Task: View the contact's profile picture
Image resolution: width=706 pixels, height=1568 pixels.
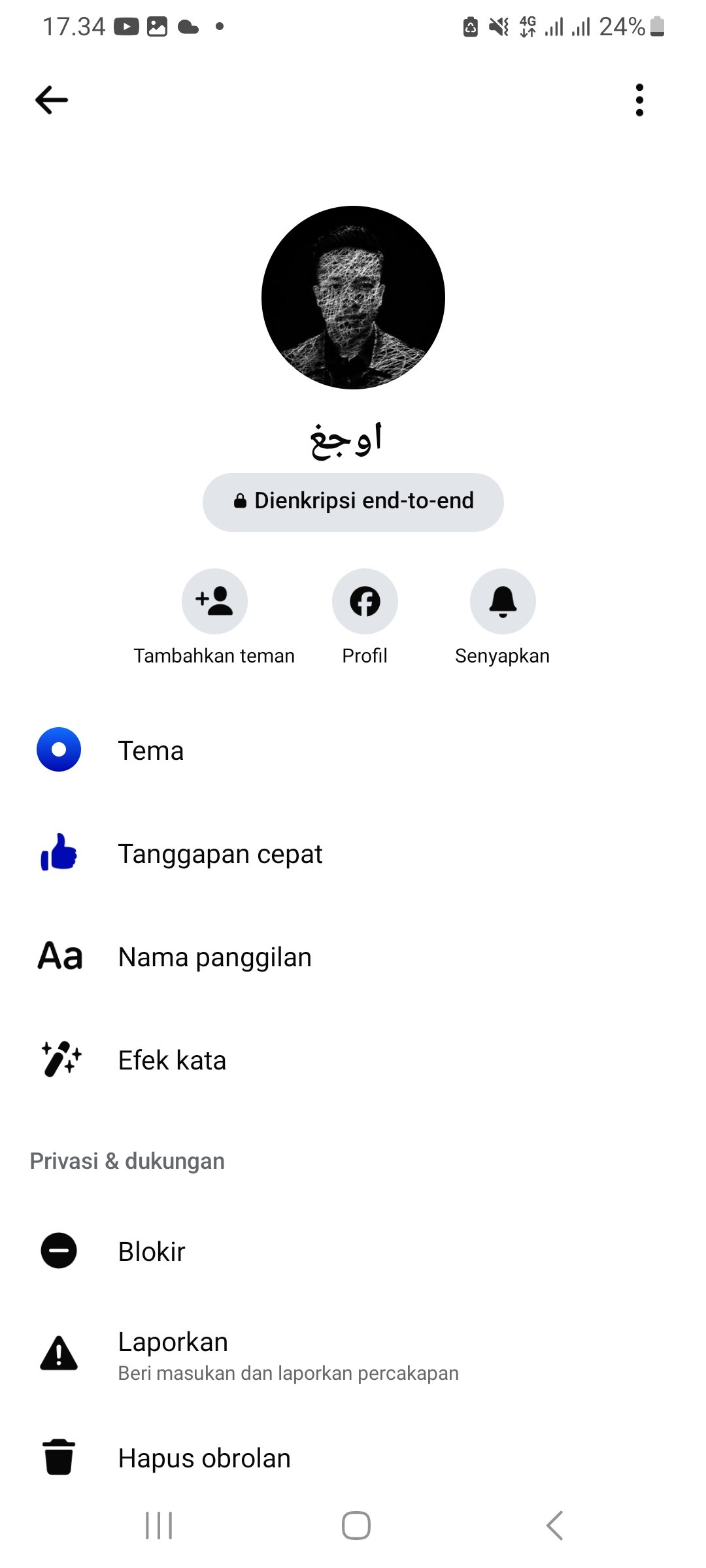Action: 353,298
